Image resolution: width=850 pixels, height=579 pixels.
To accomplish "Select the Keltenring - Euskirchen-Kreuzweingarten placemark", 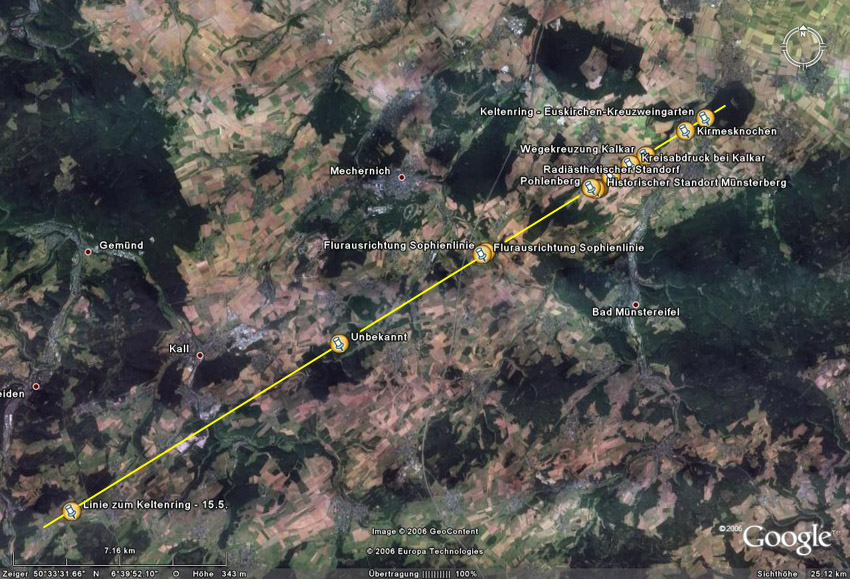I will (706, 117).
